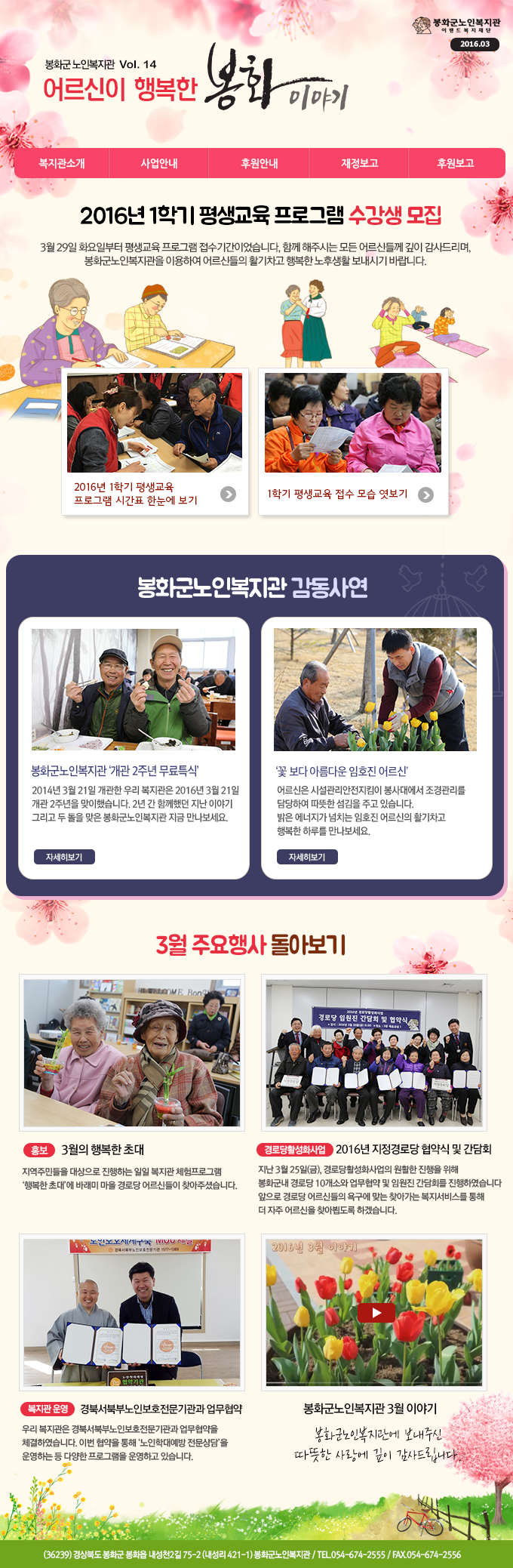Play the 2016년 3월 이야기 video
Viewport: 513px width, 1568px height.
coord(375,1312)
